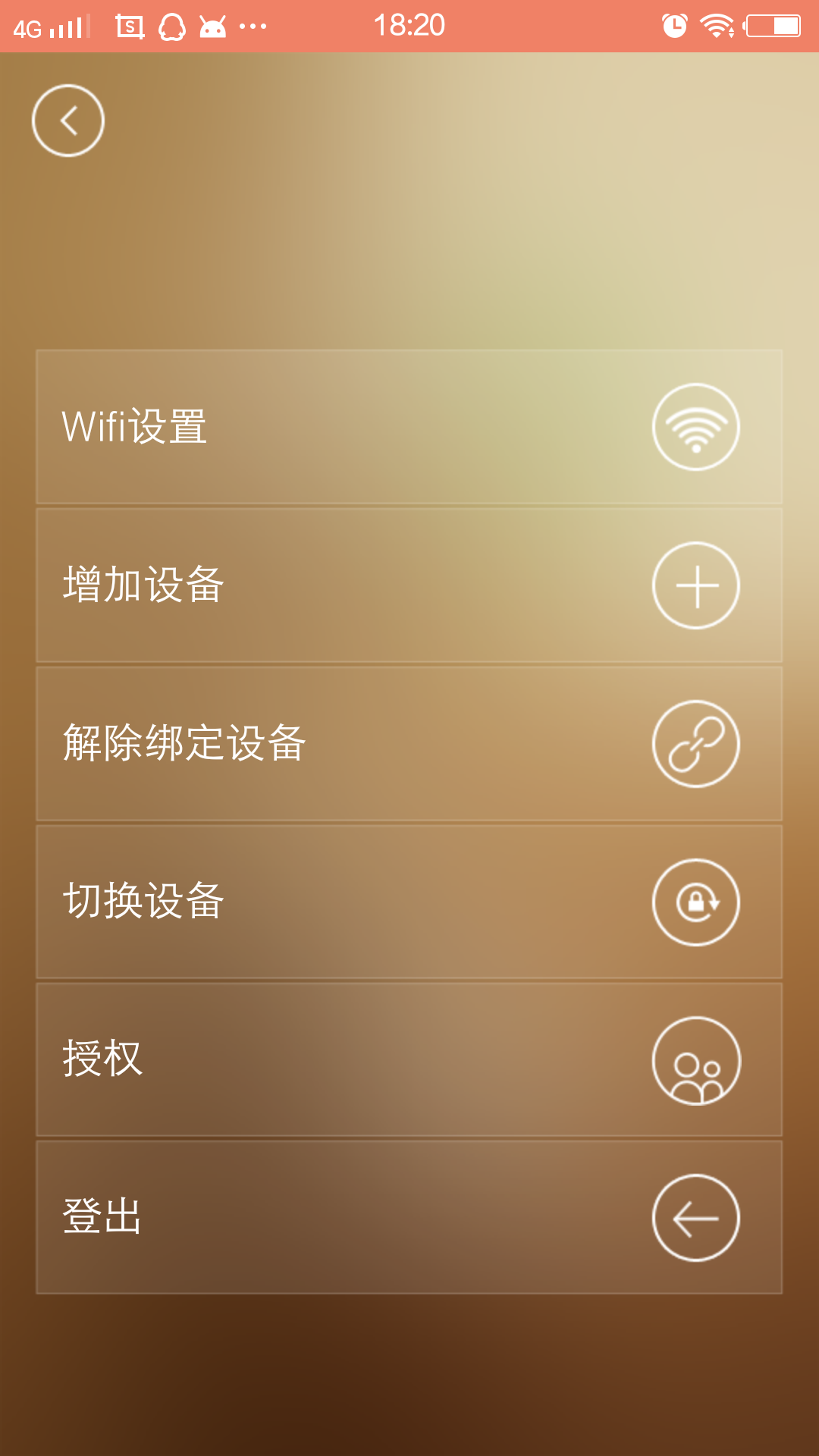Tap the back chevron at top left
819x1456 pixels.
click(67, 121)
